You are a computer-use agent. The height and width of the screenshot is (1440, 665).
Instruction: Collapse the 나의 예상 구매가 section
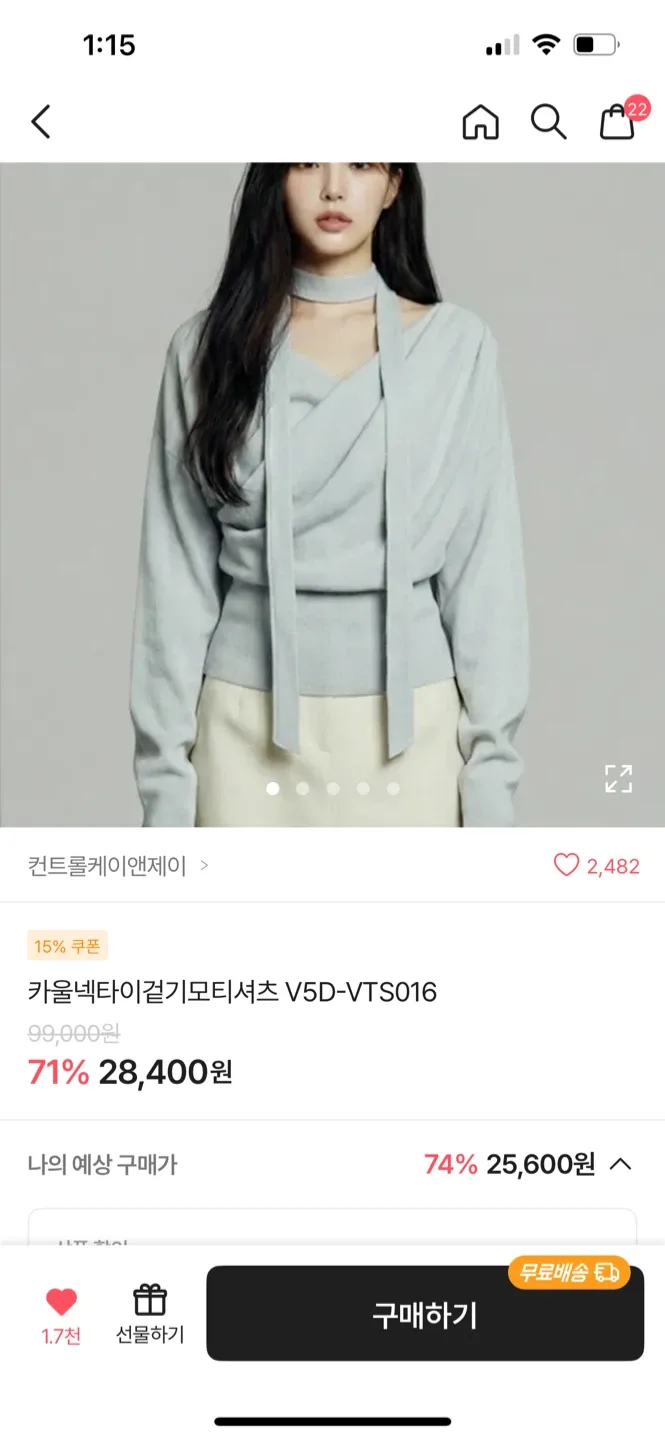tap(620, 1164)
